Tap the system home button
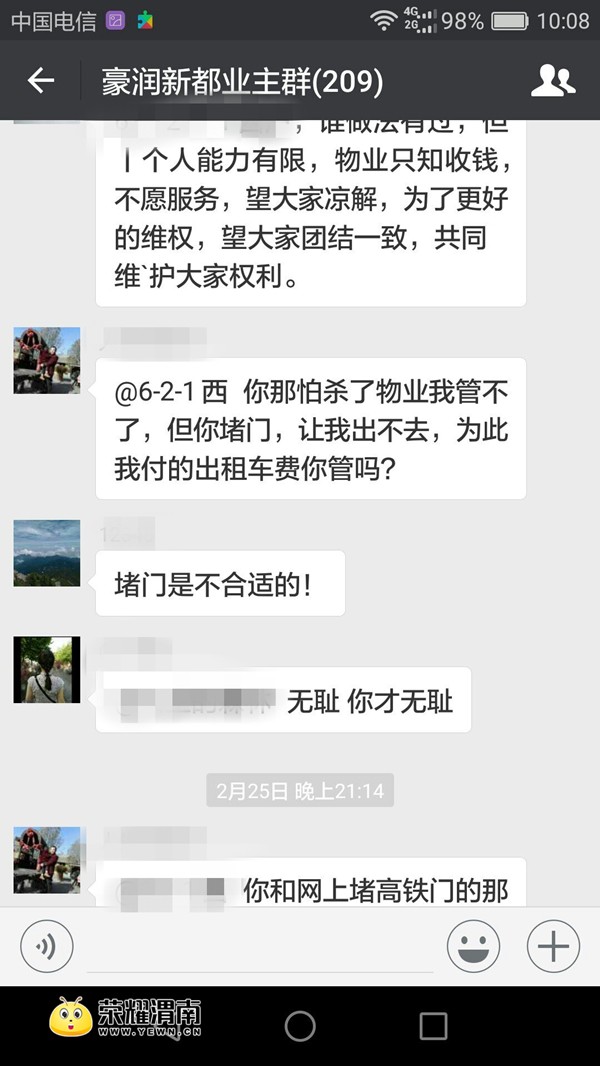600x1066 pixels. (300, 1026)
